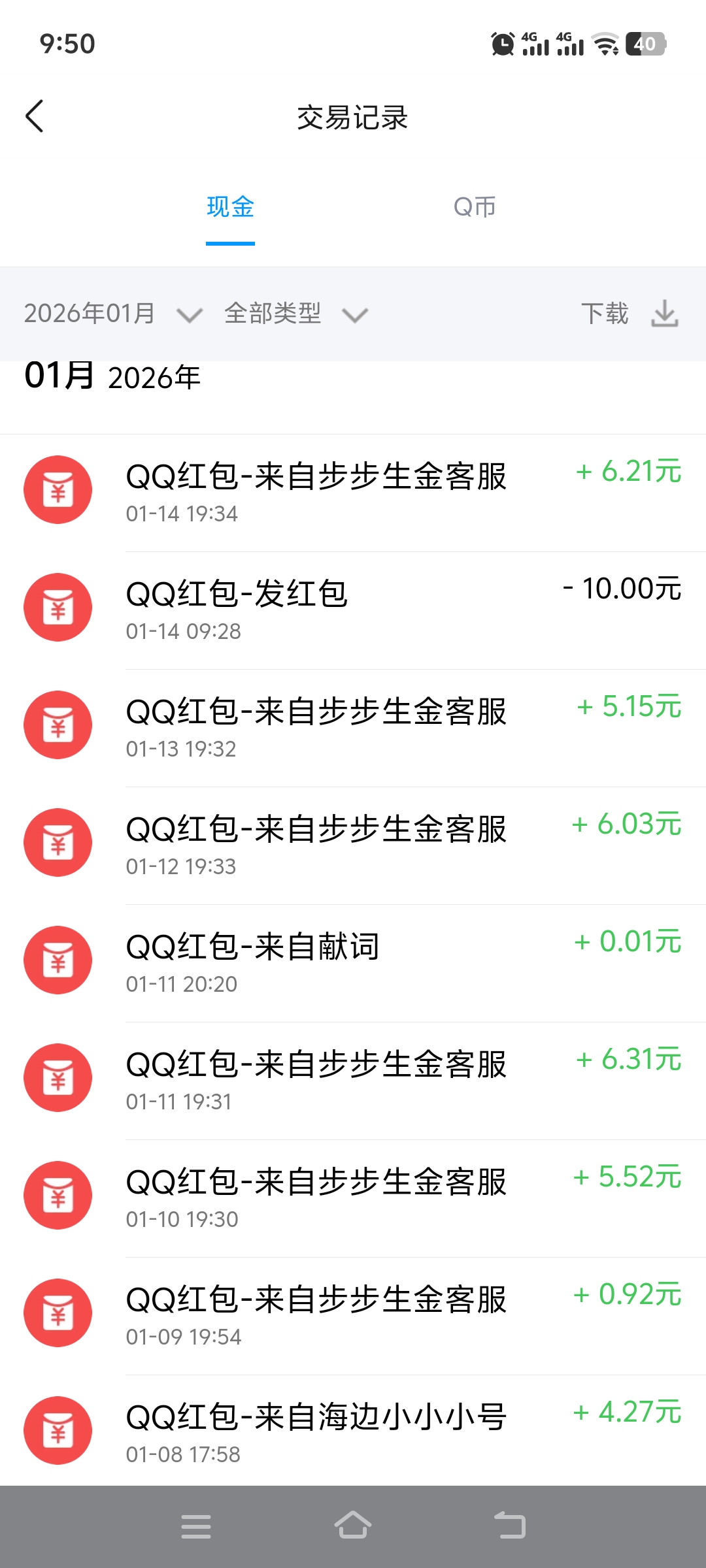Viewport: 706px width, 1568px height.
Task: View the +6.31元 record from 01-11 19:31
Action: pos(353,1079)
